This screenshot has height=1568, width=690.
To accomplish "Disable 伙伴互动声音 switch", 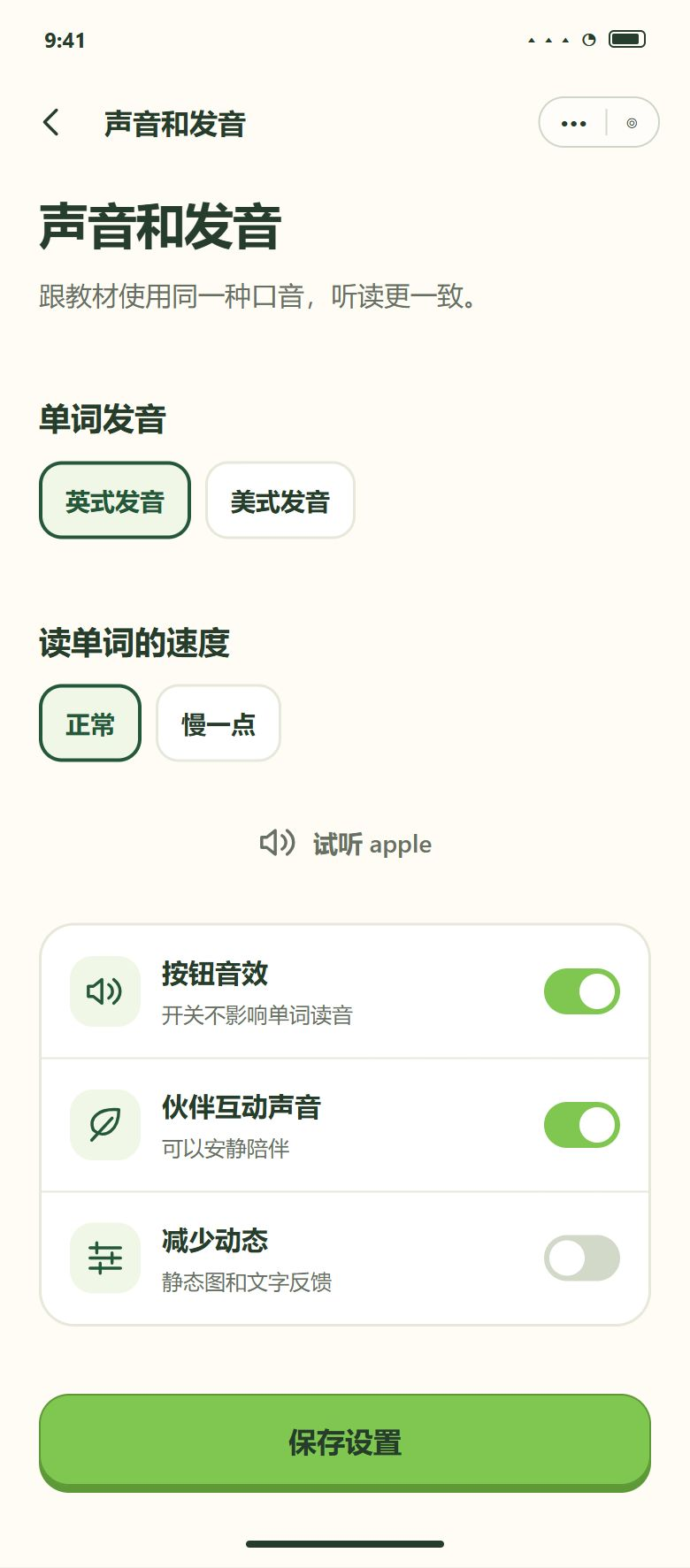I will point(582,1125).
